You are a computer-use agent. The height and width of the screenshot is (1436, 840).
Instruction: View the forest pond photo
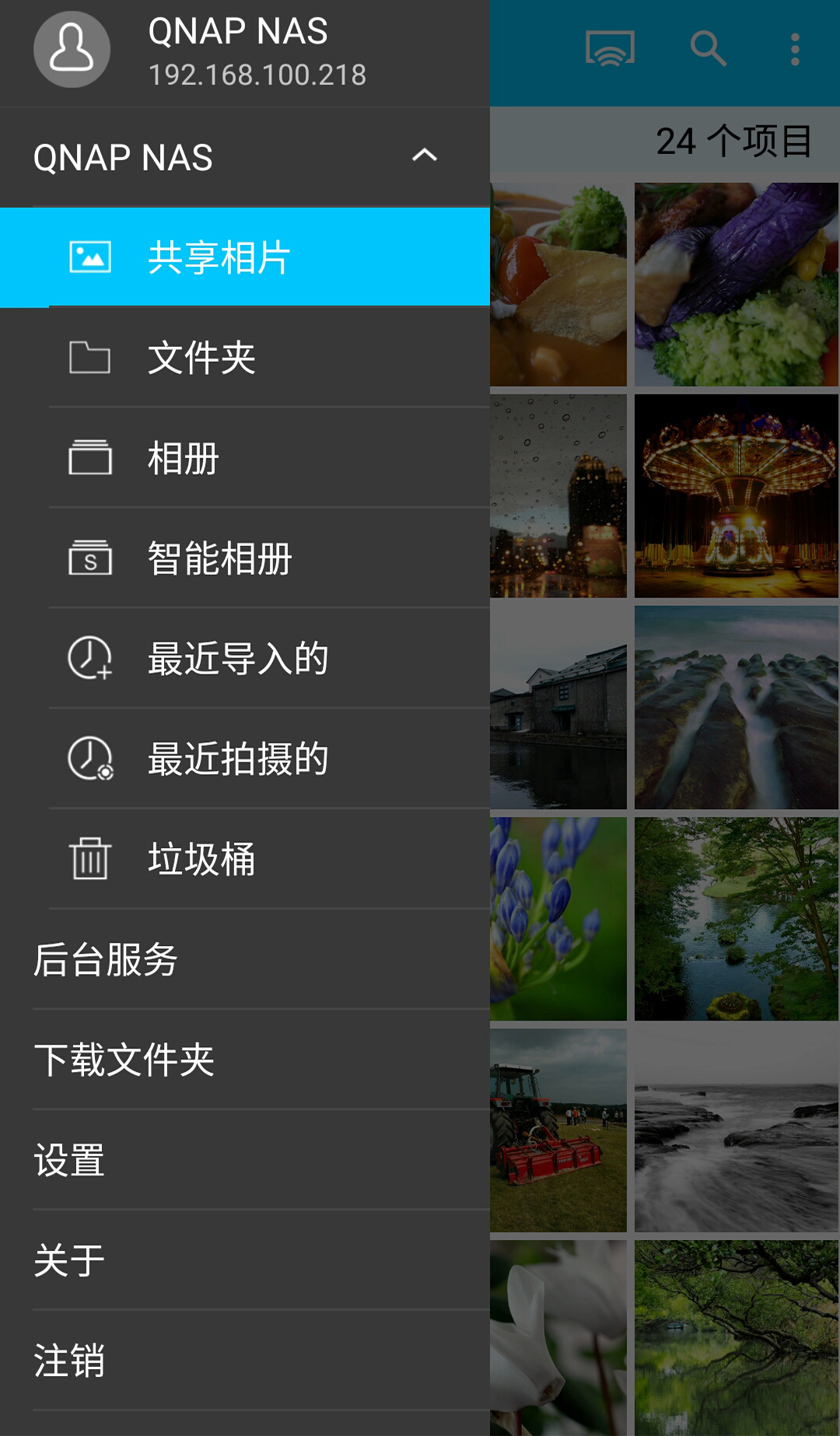tap(736, 919)
